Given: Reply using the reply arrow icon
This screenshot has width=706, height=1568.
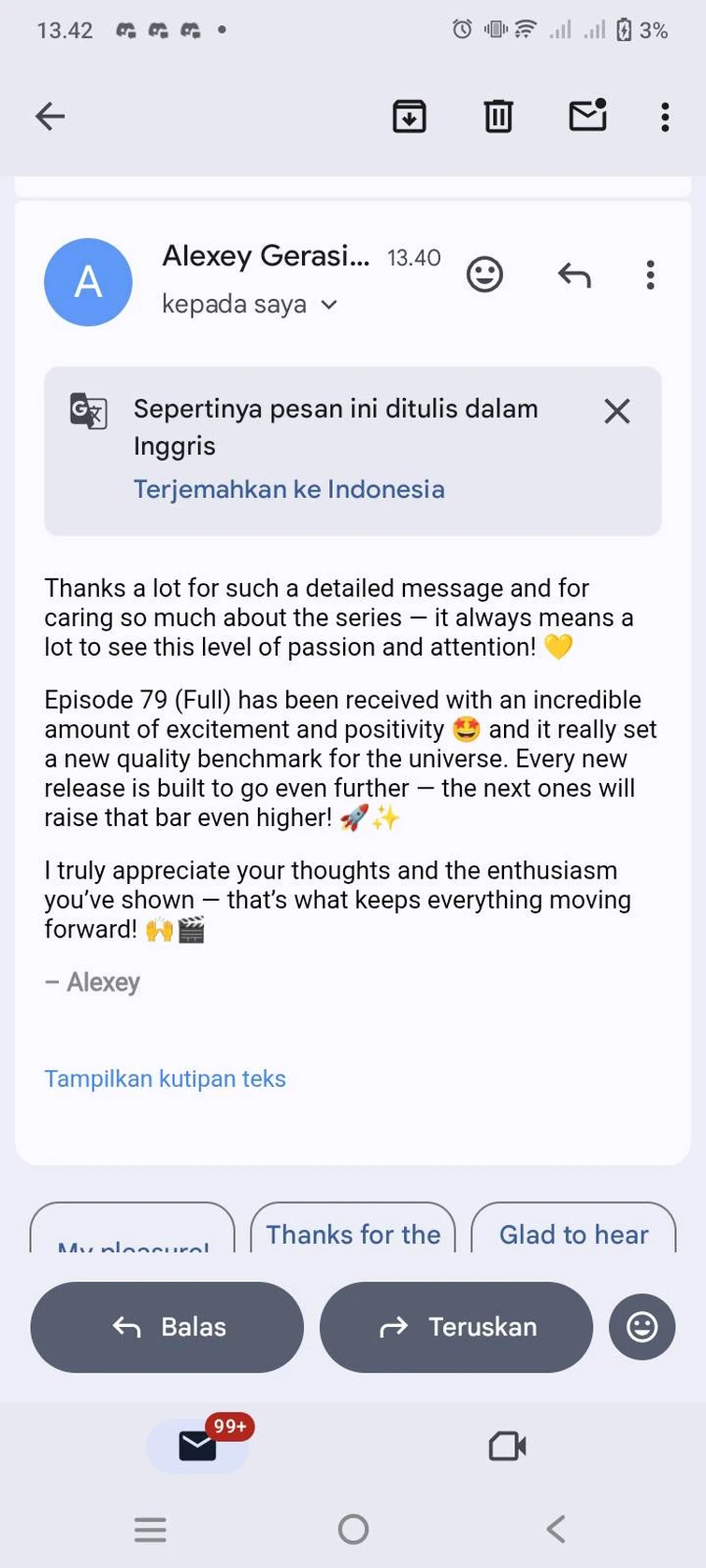Looking at the screenshot, I should [x=573, y=275].
